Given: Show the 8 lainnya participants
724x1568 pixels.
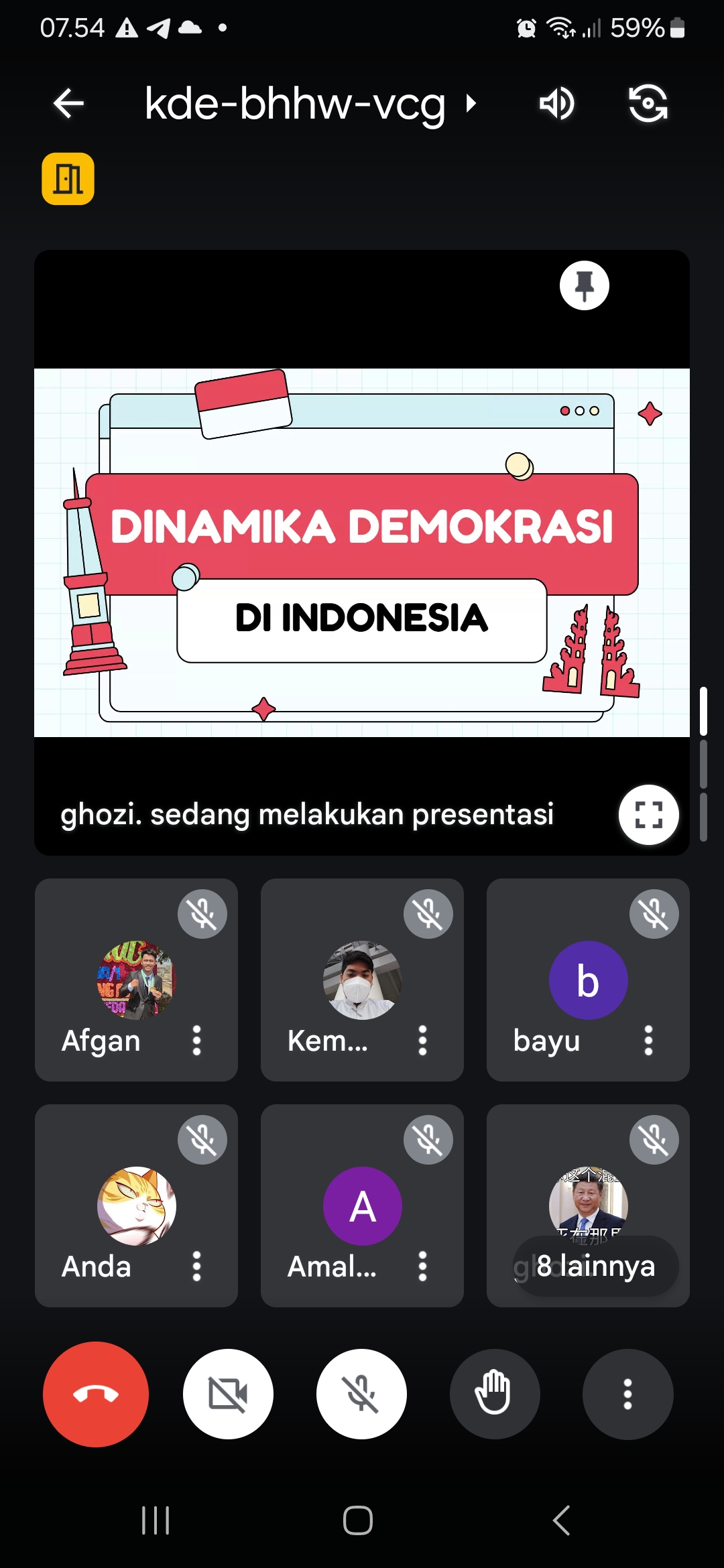Looking at the screenshot, I should [x=595, y=1266].
